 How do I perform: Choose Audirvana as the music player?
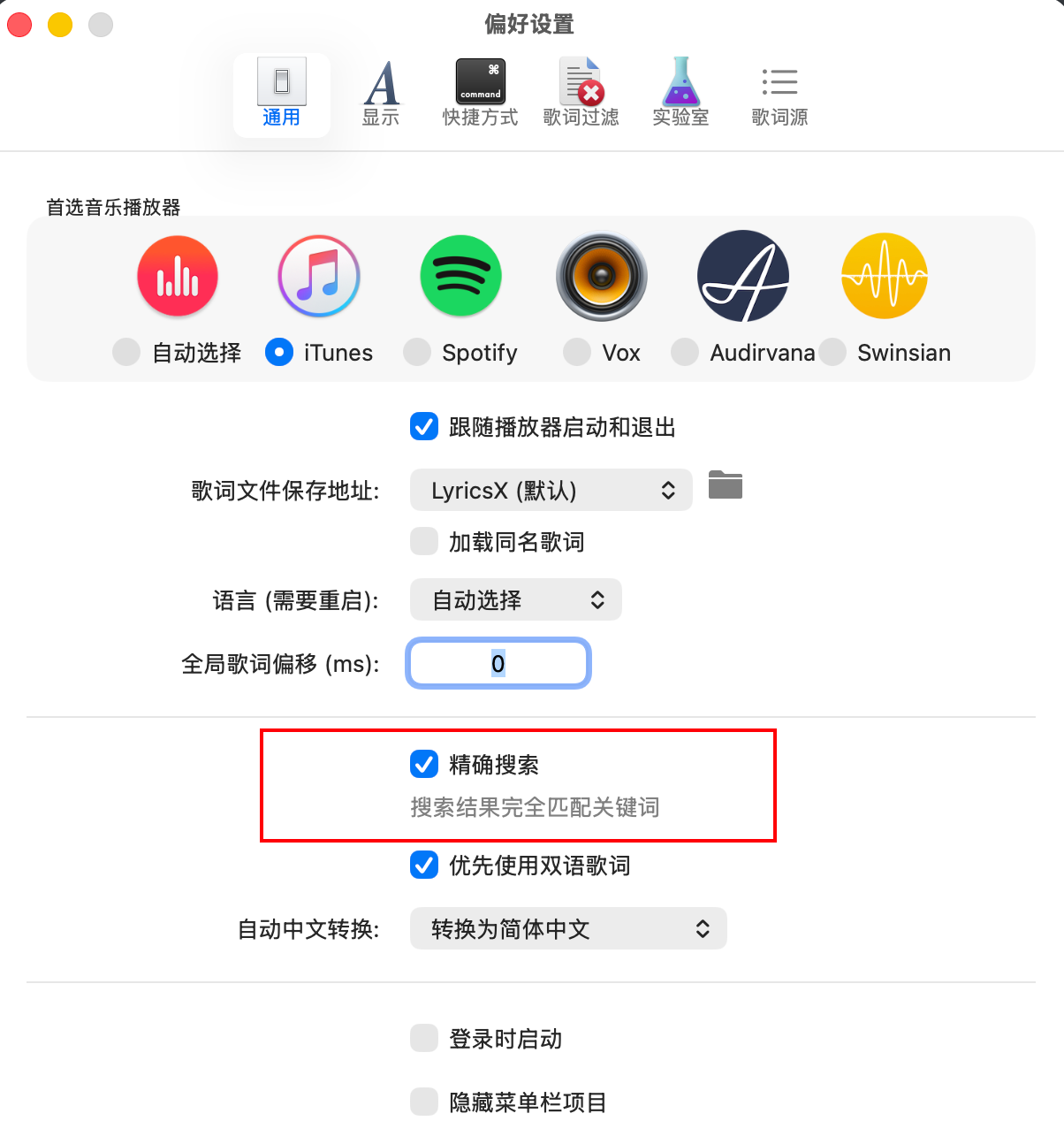(685, 352)
